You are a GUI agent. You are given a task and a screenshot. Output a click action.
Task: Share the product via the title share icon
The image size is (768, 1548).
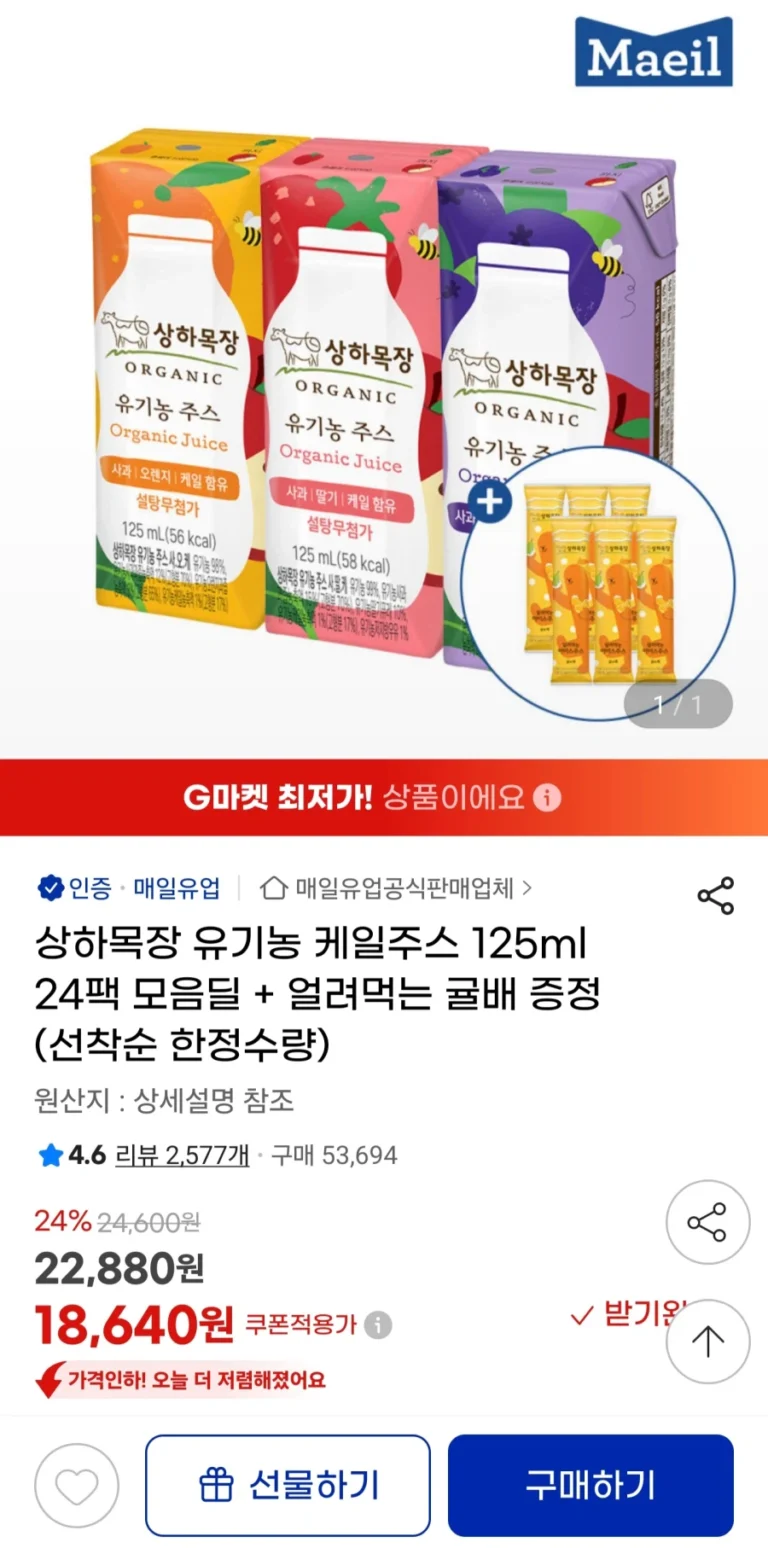coord(715,895)
